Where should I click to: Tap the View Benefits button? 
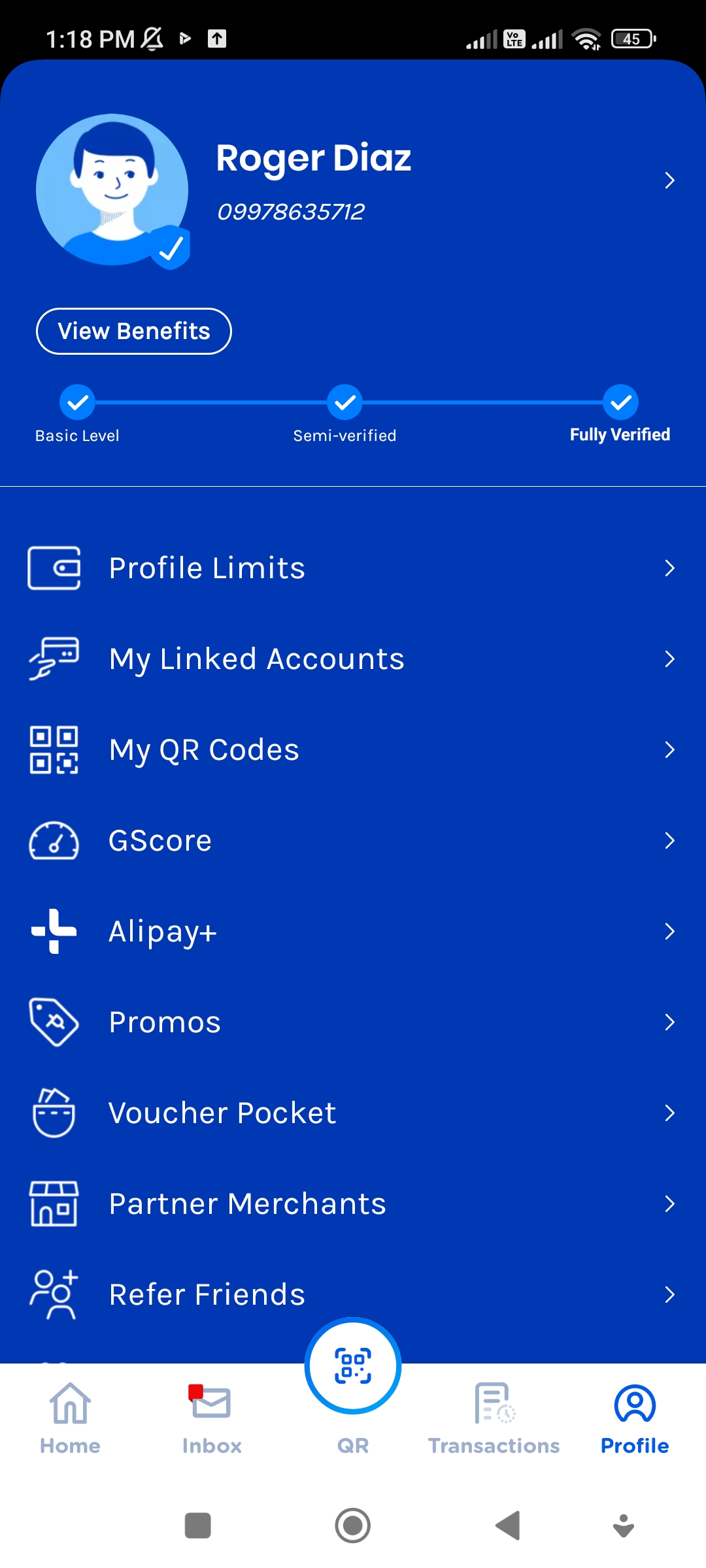coord(134,331)
